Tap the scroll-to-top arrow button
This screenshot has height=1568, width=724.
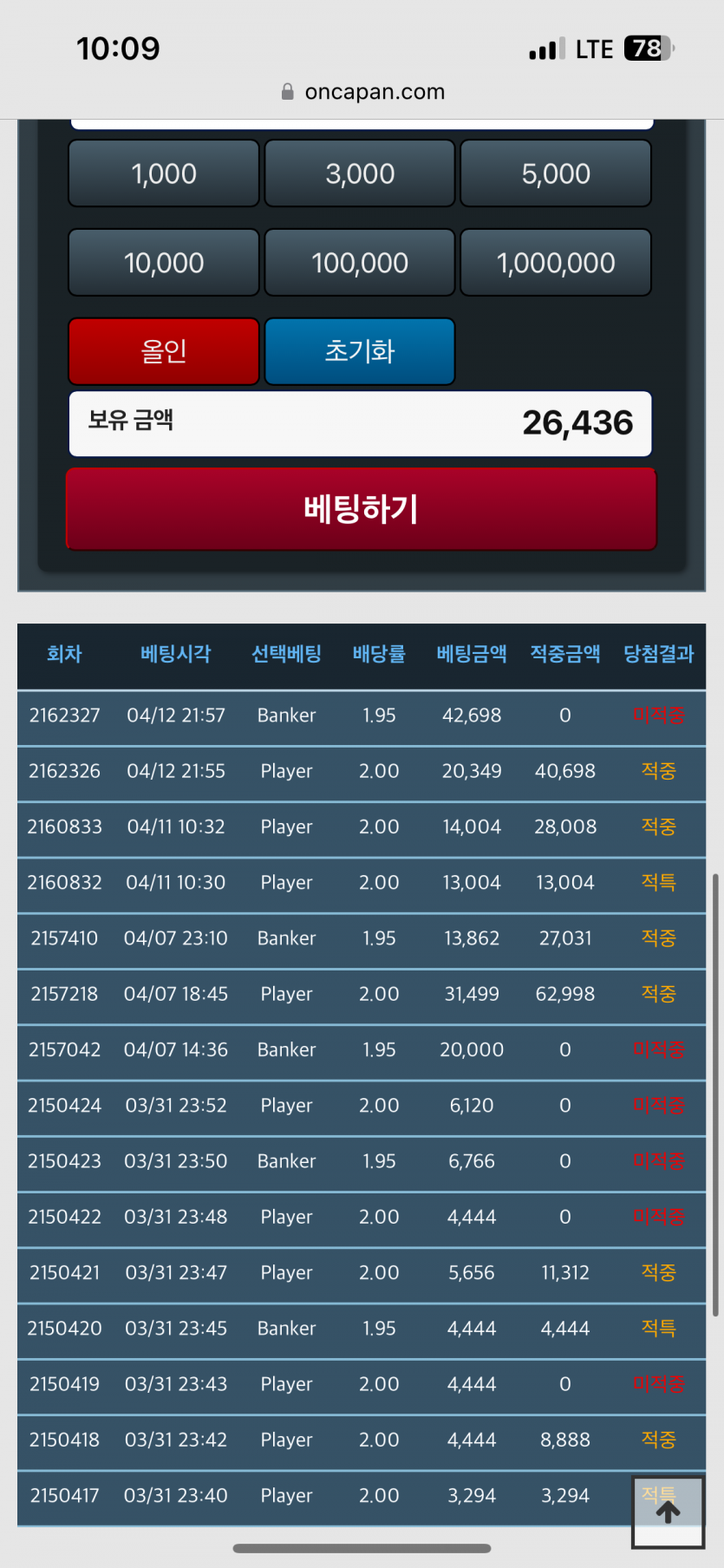click(x=668, y=1512)
